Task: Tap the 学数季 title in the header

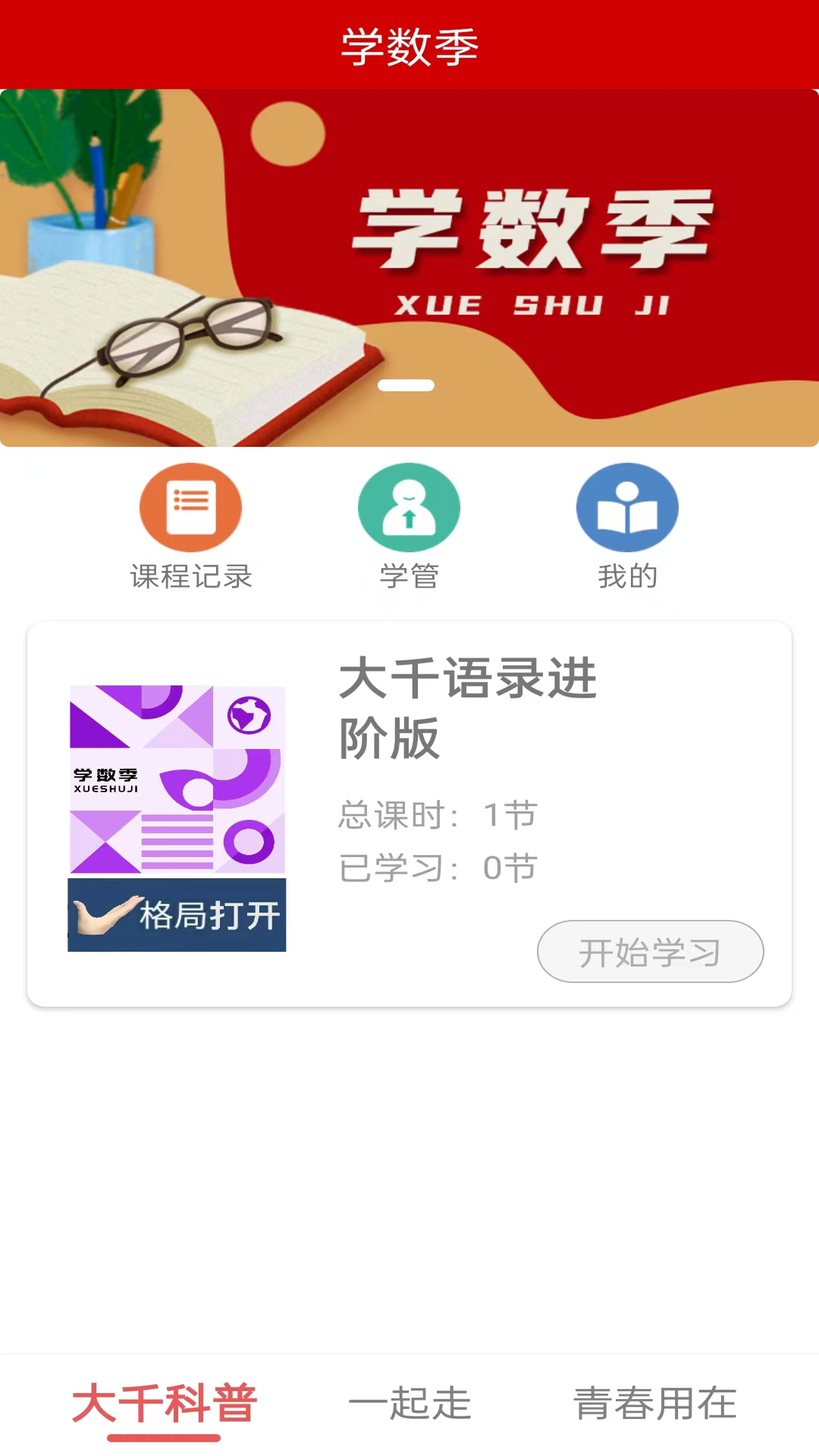Action: tap(409, 43)
